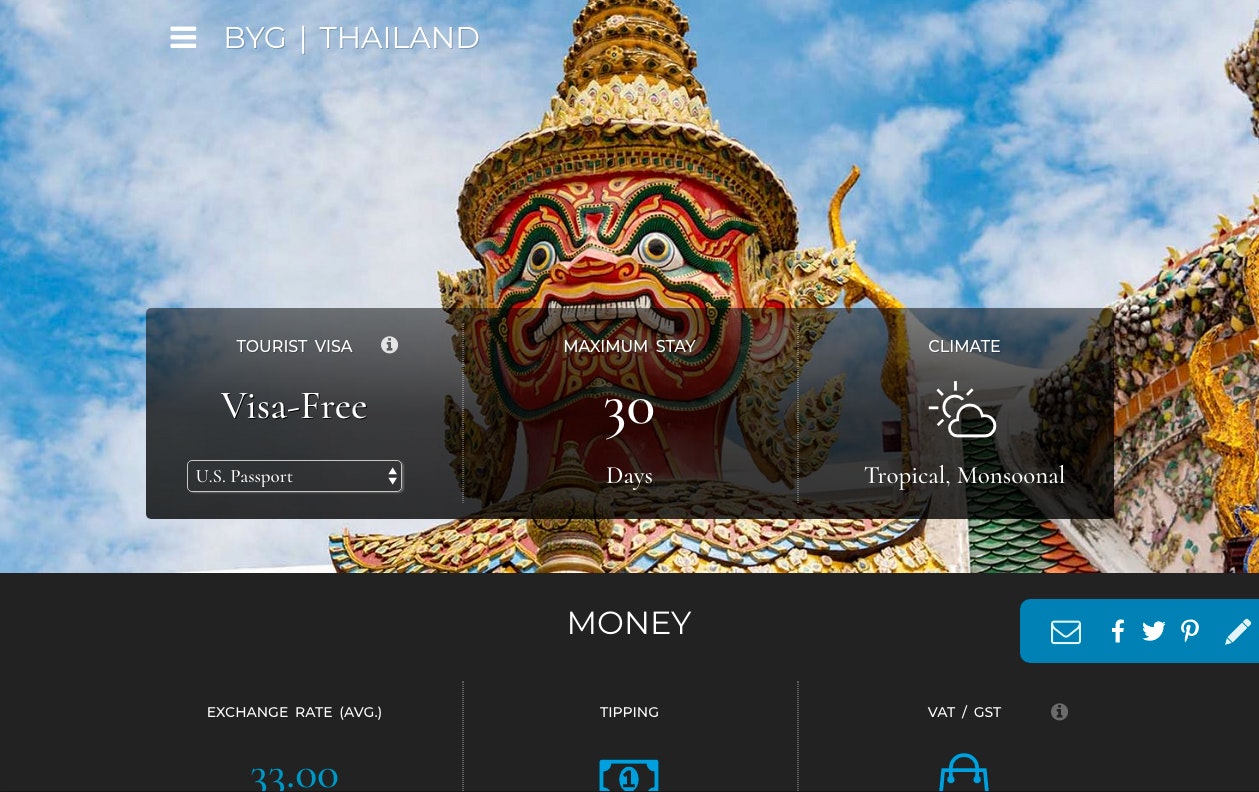This screenshot has height=792, width=1259.
Task: Open the hamburger navigation menu
Action: click(183, 38)
